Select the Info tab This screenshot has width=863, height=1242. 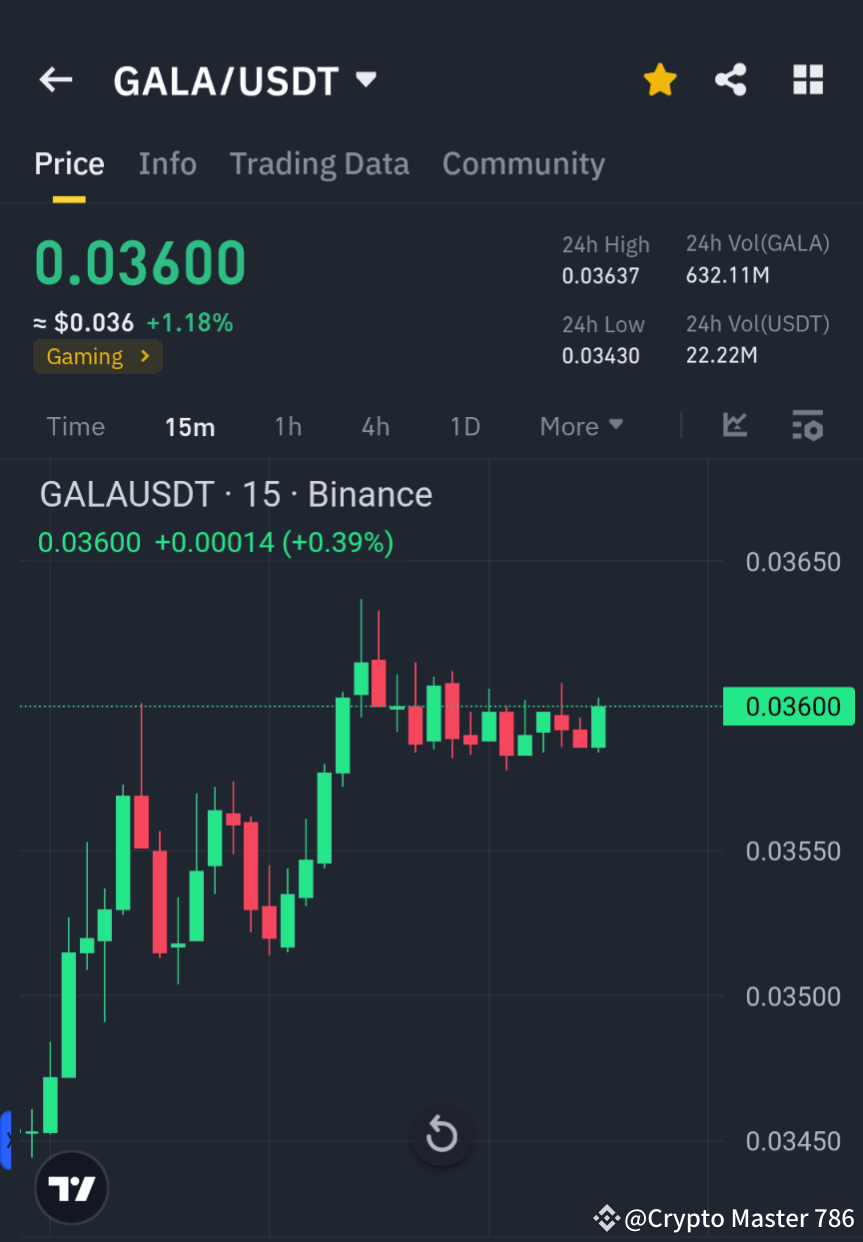(x=167, y=163)
